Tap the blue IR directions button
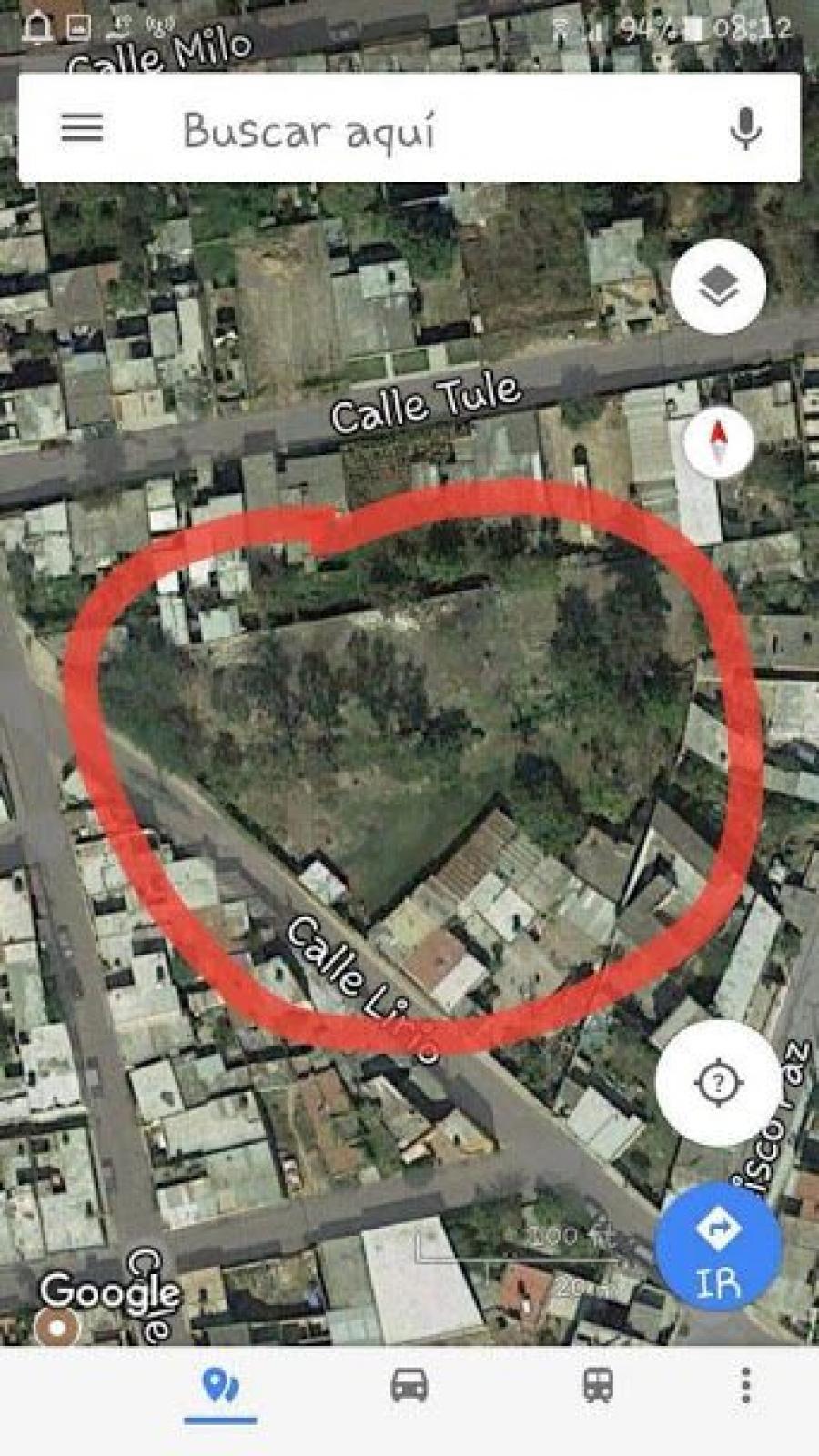819x1456 pixels. pyautogui.click(x=718, y=1248)
